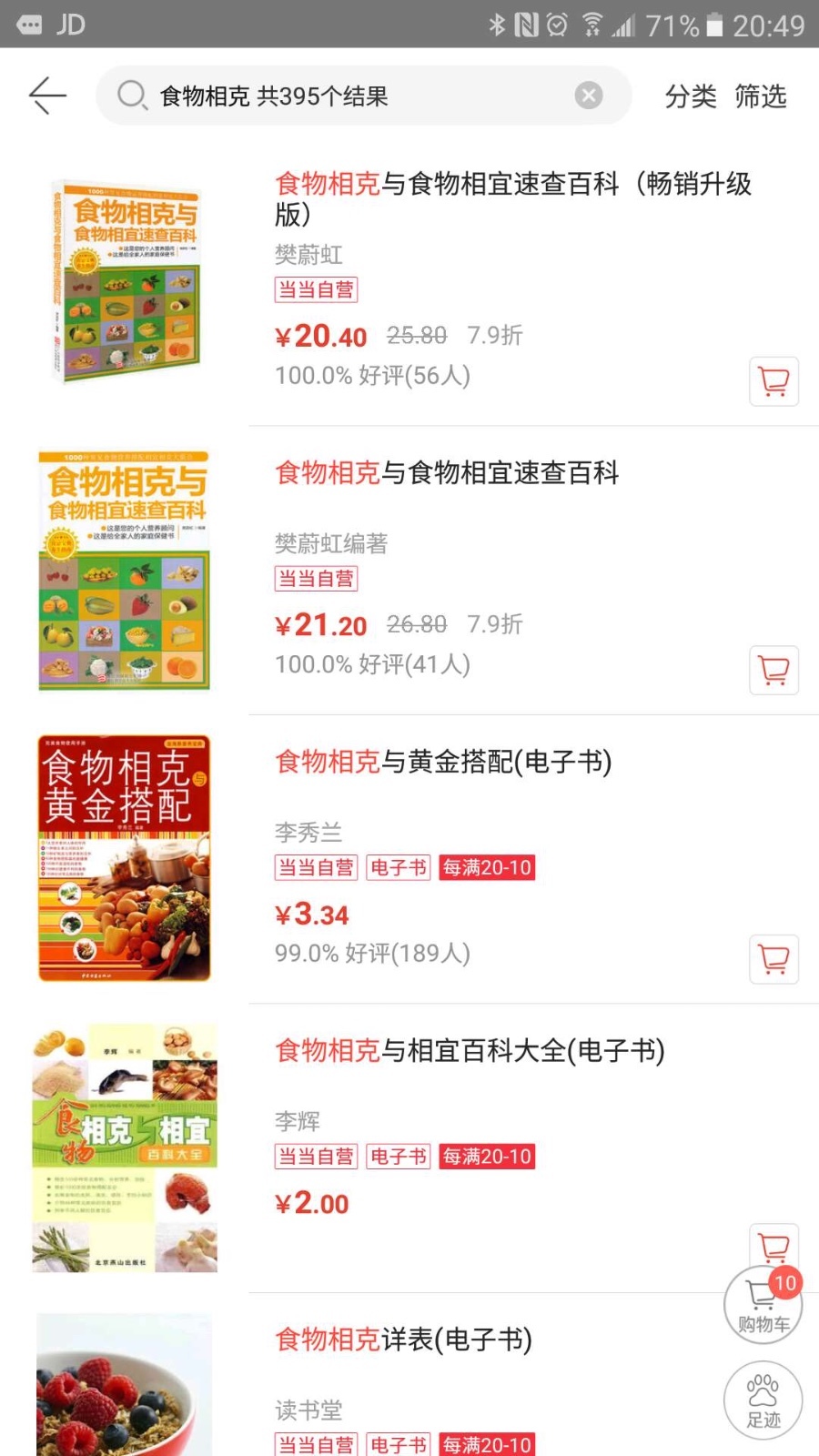
Task: Open 食物相克详表(电子书) result
Action: (x=403, y=1340)
